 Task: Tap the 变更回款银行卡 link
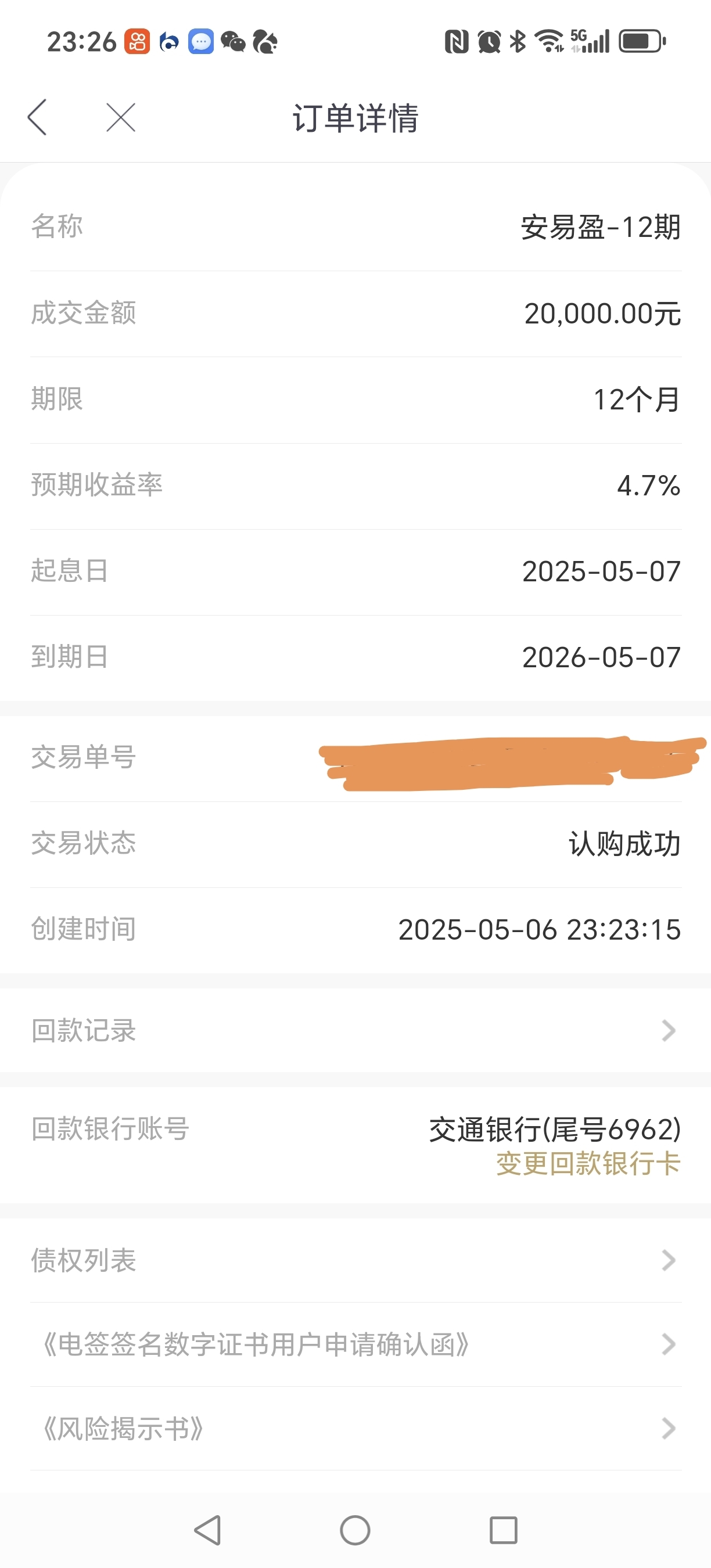point(588,1163)
